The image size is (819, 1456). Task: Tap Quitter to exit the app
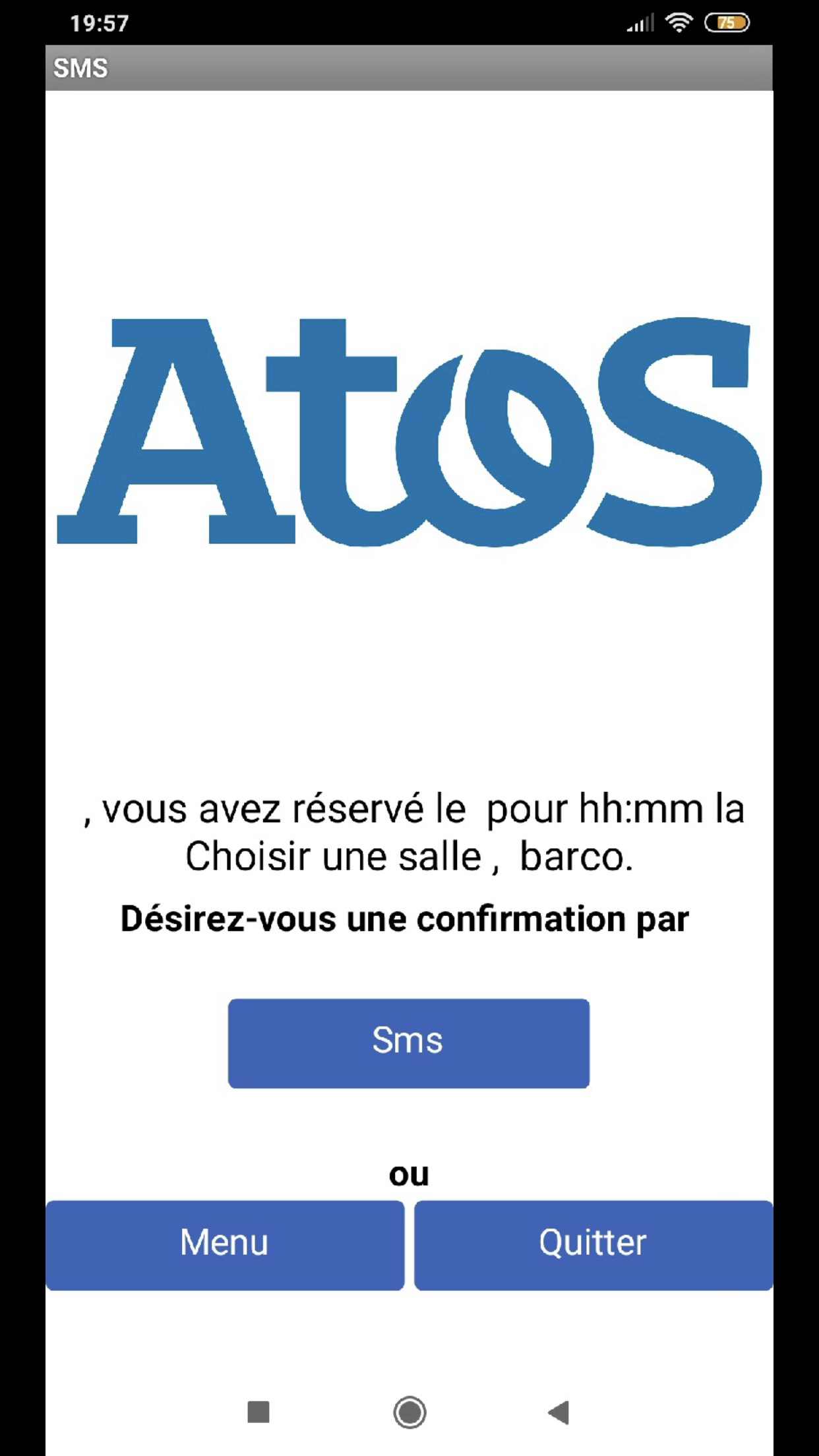(x=593, y=1245)
